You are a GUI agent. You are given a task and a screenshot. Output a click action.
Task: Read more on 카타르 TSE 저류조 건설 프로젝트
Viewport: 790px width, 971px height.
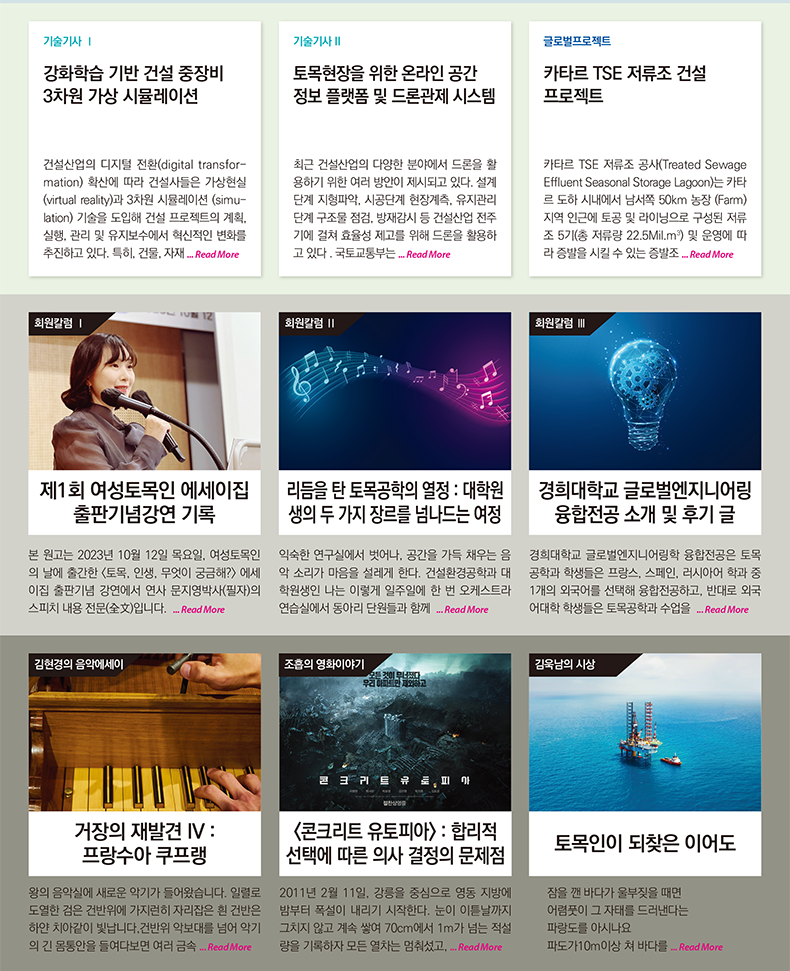coord(710,255)
